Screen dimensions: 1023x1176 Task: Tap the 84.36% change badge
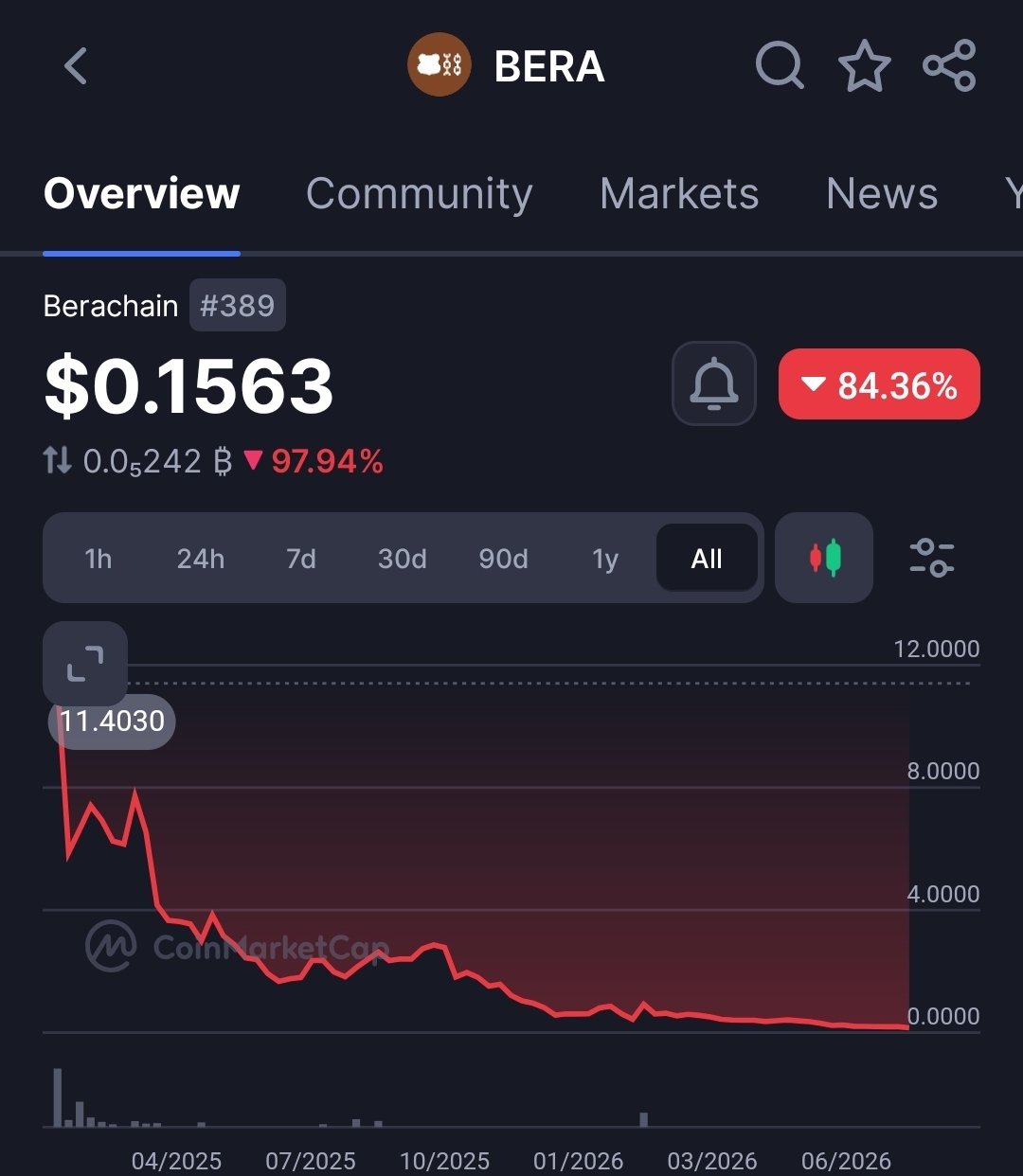point(879,384)
